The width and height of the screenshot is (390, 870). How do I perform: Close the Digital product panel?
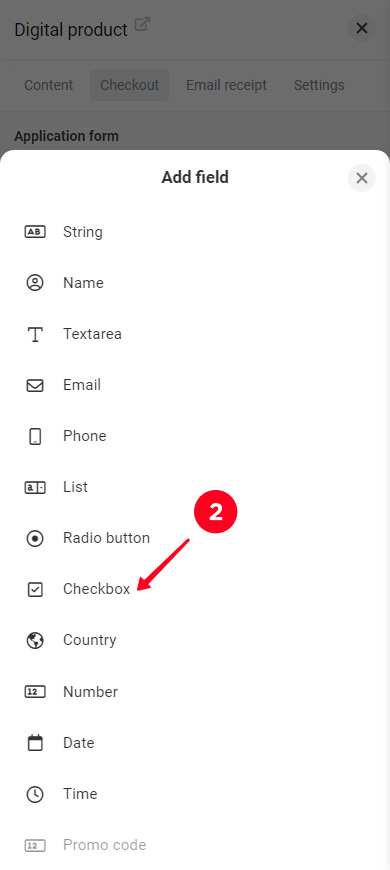(362, 28)
